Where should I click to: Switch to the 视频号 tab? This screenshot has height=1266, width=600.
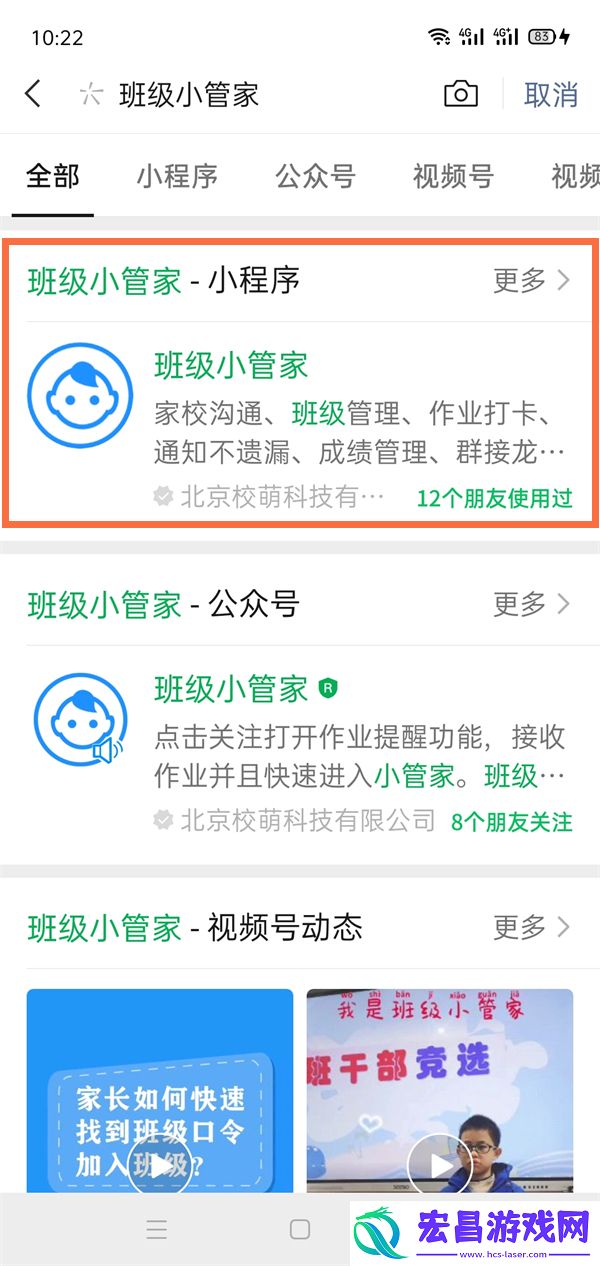(x=453, y=177)
